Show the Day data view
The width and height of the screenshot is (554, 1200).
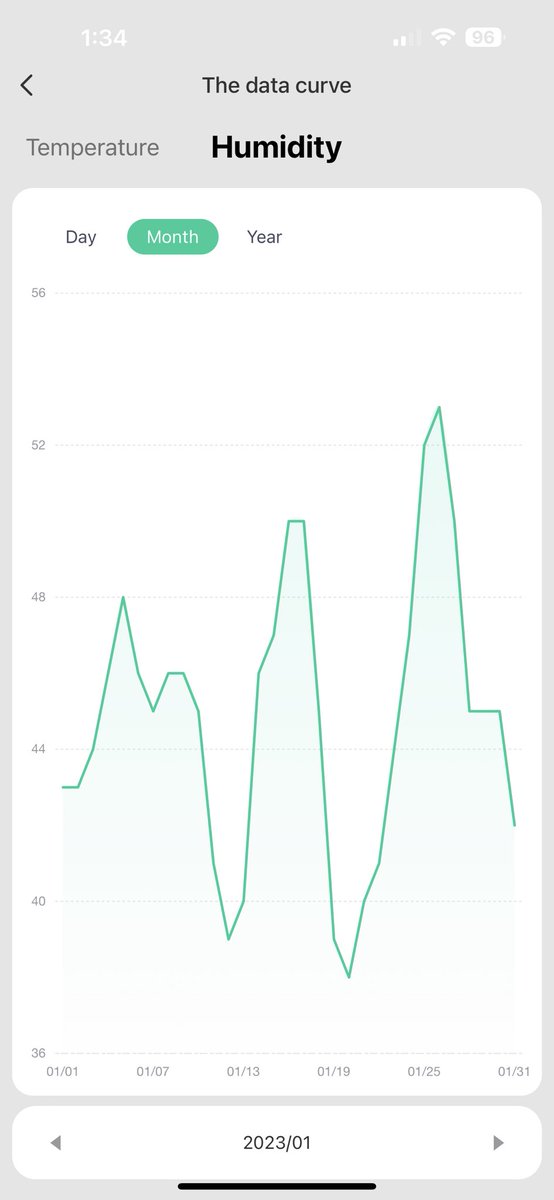pos(81,237)
